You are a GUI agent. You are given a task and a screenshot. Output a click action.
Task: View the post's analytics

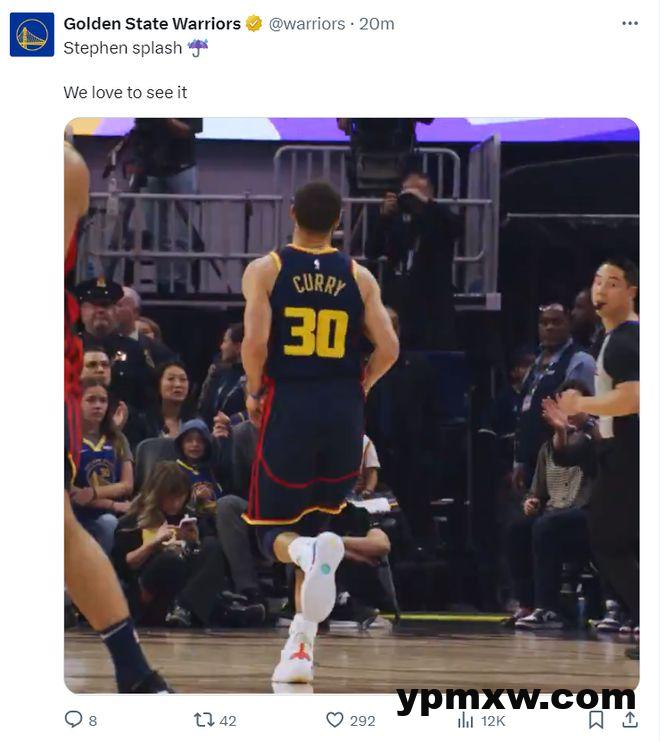pos(466,720)
